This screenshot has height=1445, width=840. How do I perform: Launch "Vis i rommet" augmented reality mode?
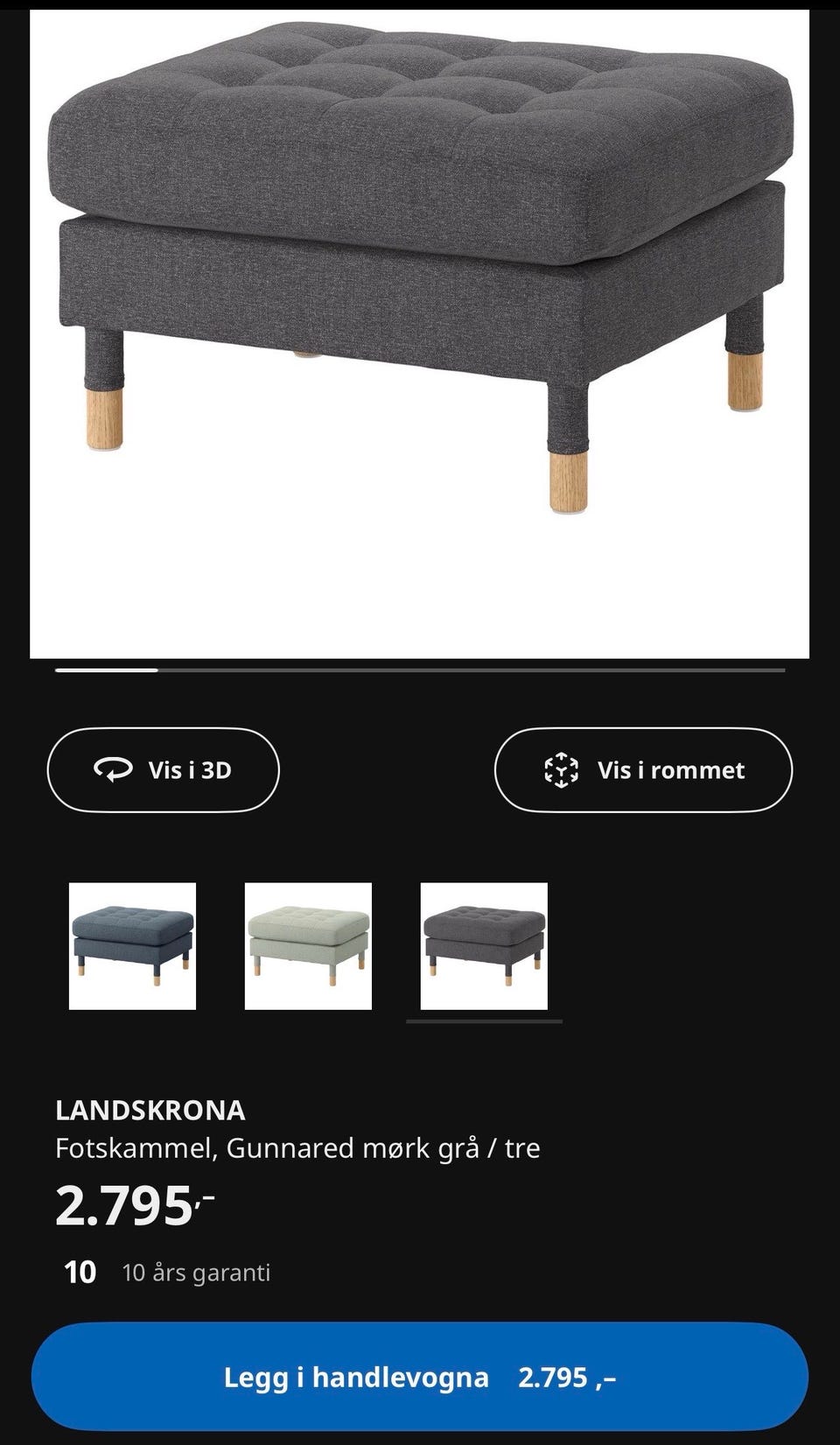point(645,769)
